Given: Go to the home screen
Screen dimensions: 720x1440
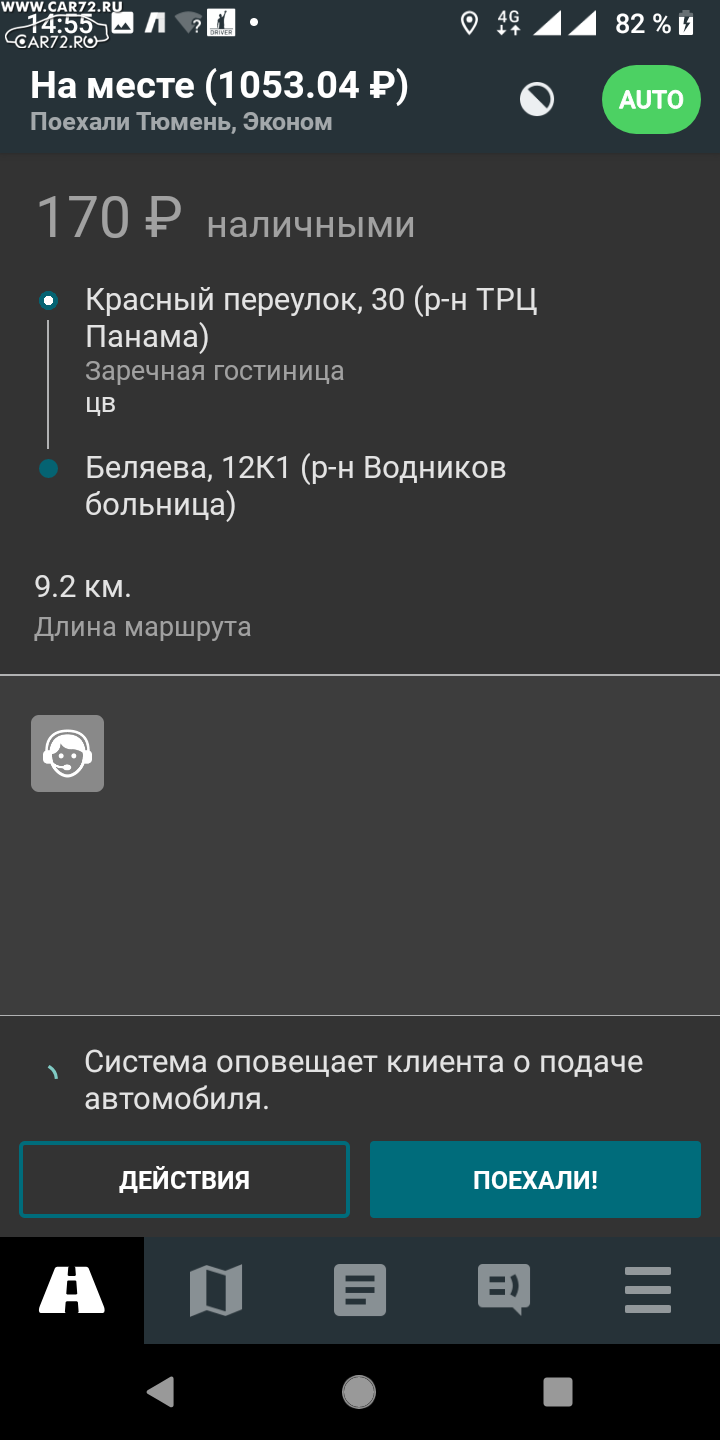Looking at the screenshot, I should (359, 1392).
